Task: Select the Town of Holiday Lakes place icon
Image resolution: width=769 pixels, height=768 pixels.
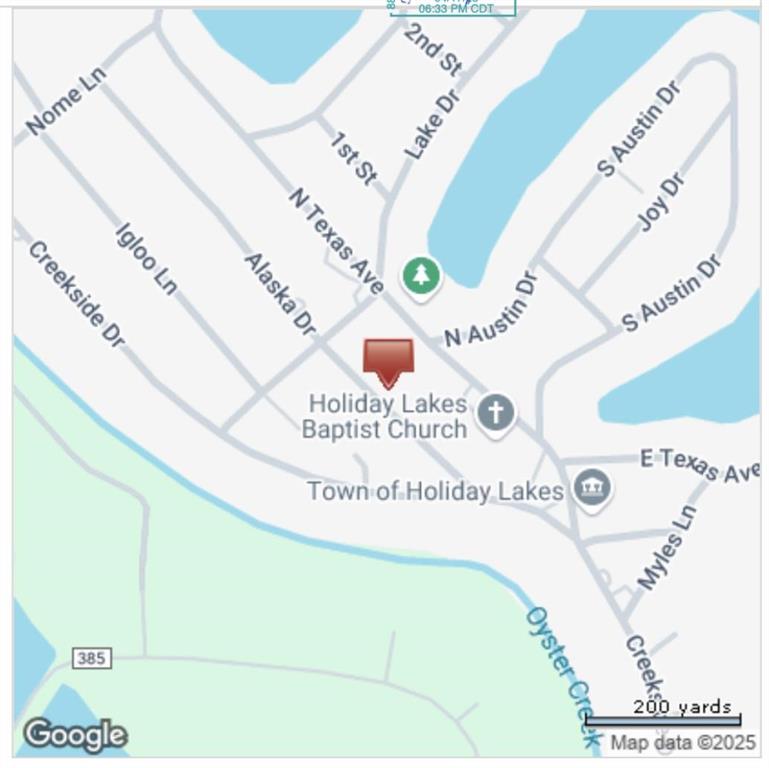Action: pos(593,489)
